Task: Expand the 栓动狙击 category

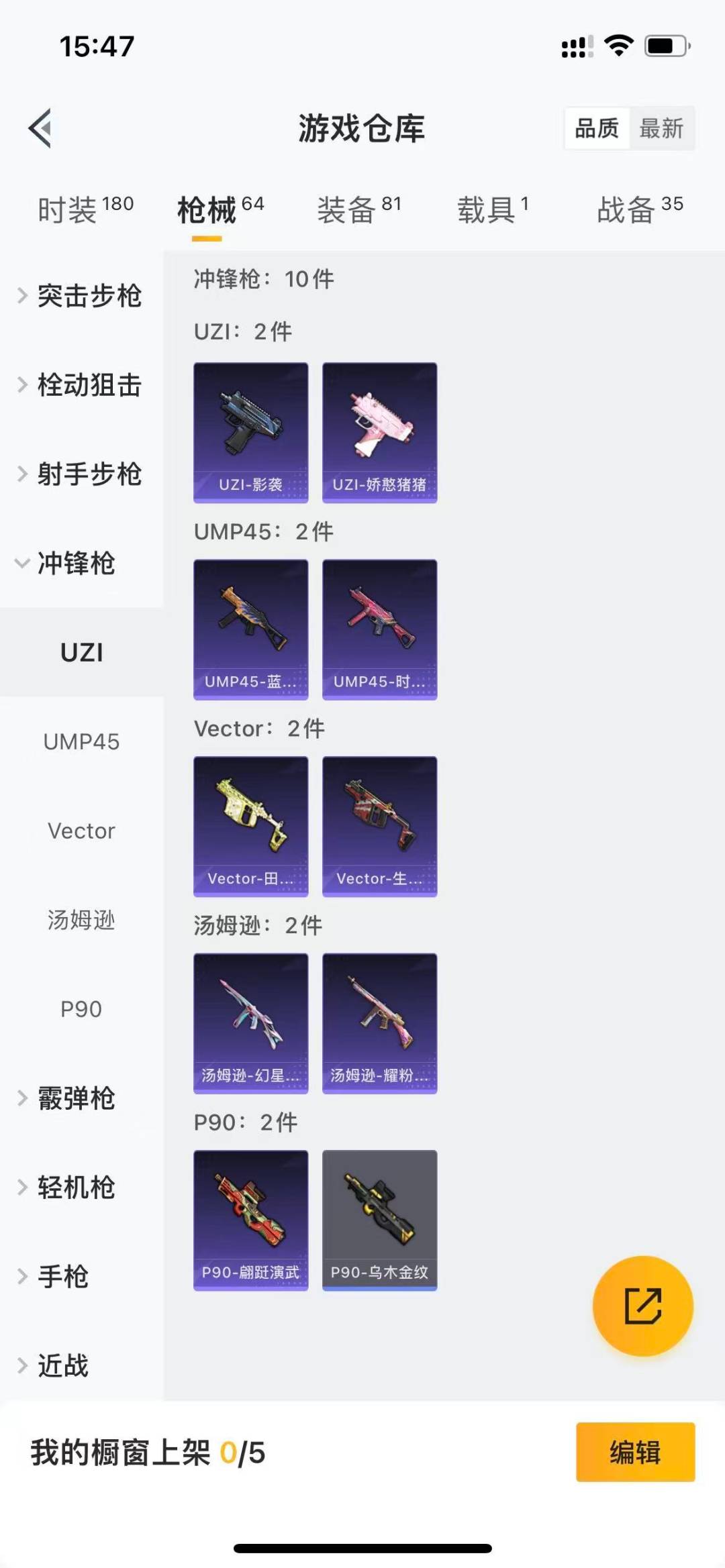Action: pos(81,385)
